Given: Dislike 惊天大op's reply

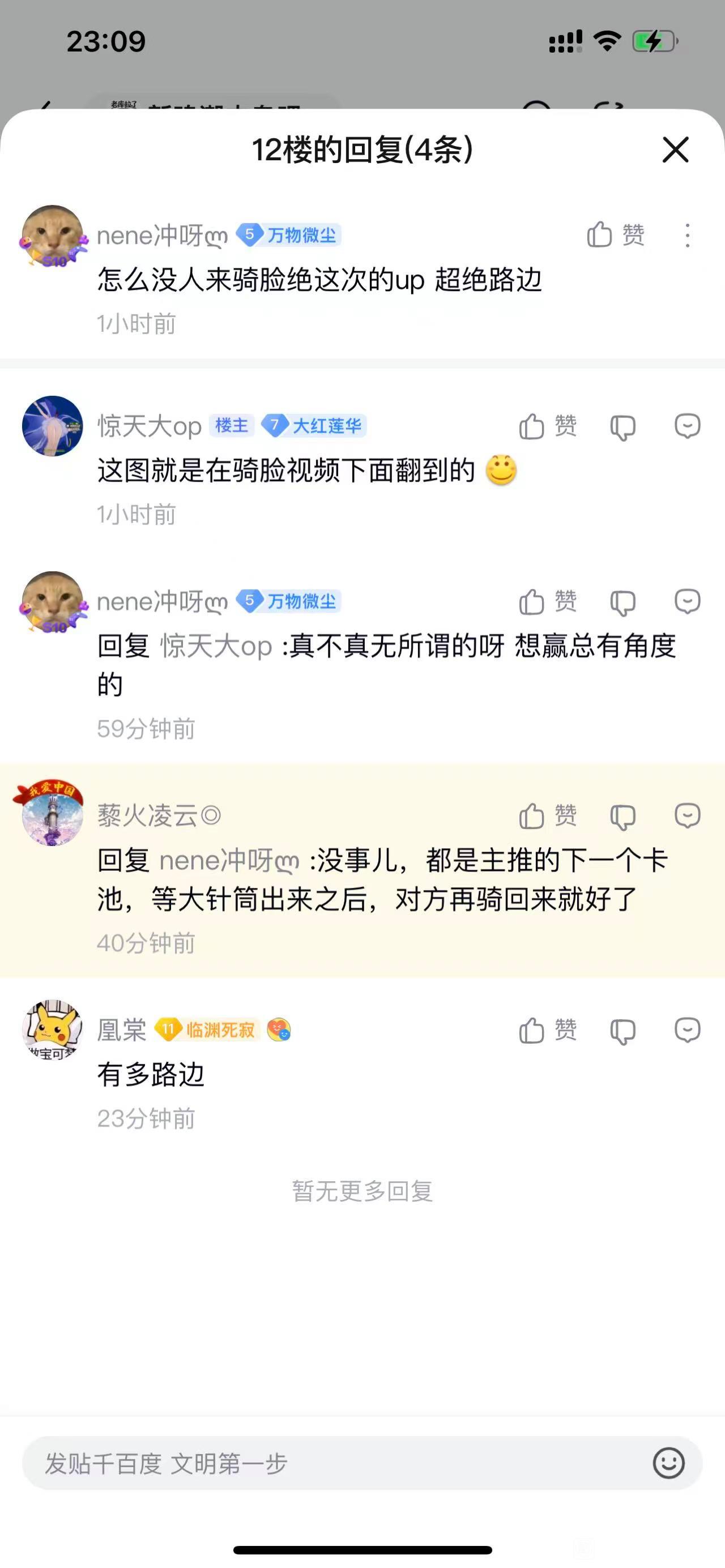Looking at the screenshot, I should [622, 428].
